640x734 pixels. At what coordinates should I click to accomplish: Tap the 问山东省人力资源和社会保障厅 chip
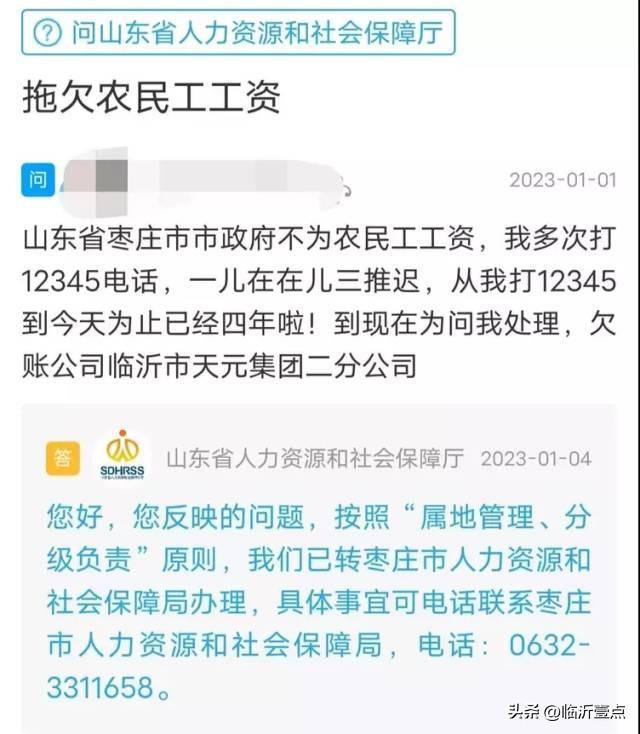[x=238, y=33]
